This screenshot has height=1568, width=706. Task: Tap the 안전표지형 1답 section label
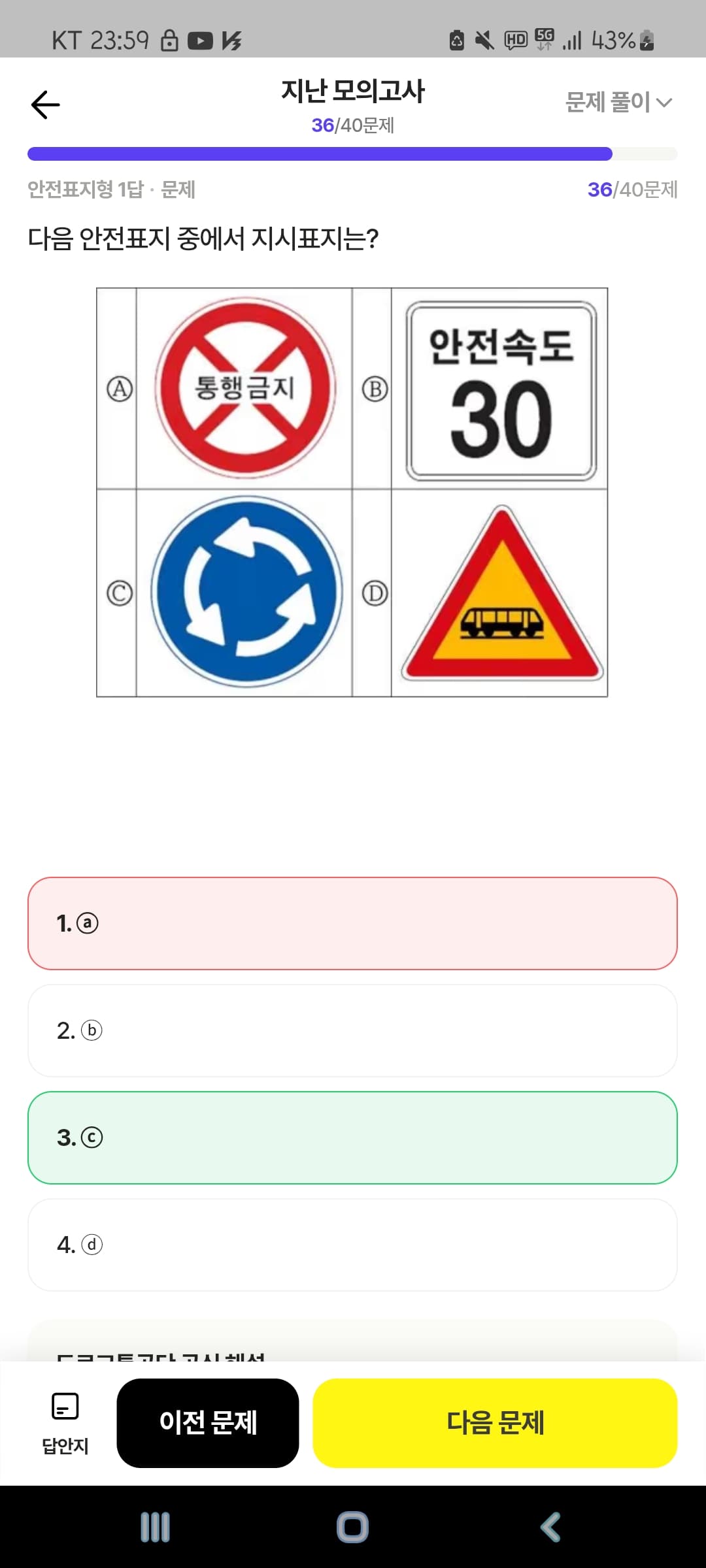point(112,190)
